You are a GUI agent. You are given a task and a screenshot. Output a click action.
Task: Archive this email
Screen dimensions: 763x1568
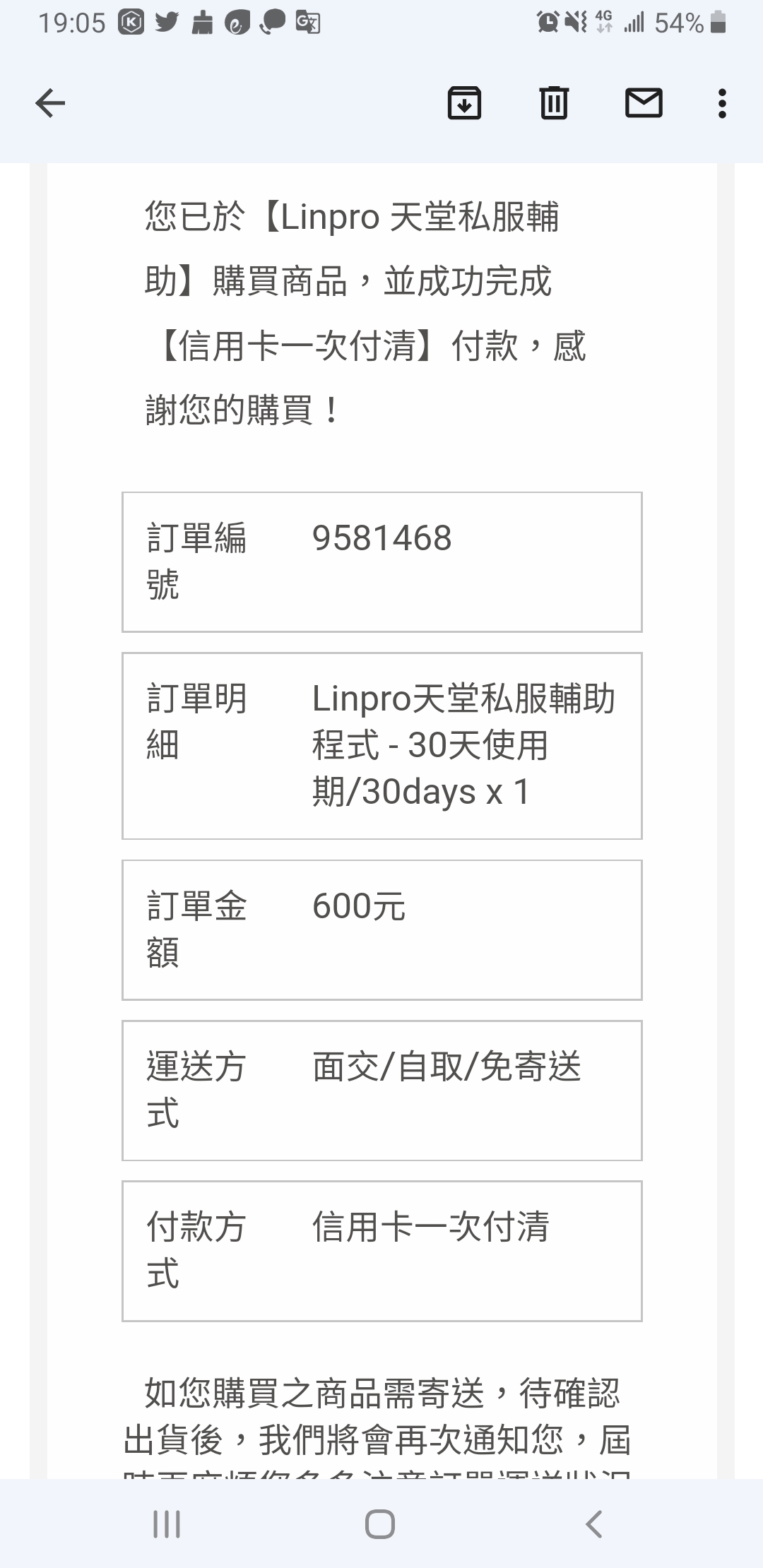pos(464,103)
